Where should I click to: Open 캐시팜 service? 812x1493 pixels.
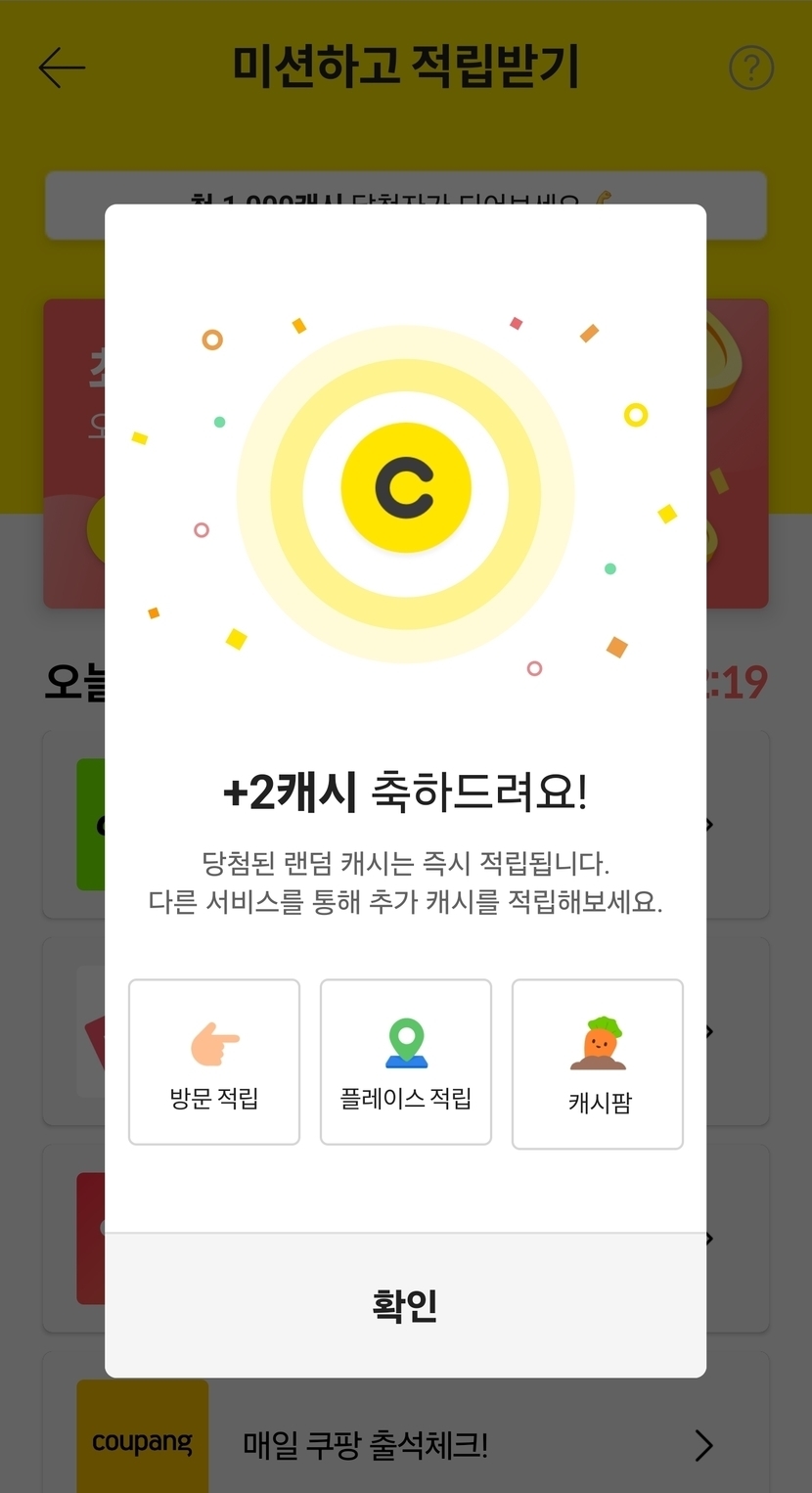pyautogui.click(x=598, y=1064)
